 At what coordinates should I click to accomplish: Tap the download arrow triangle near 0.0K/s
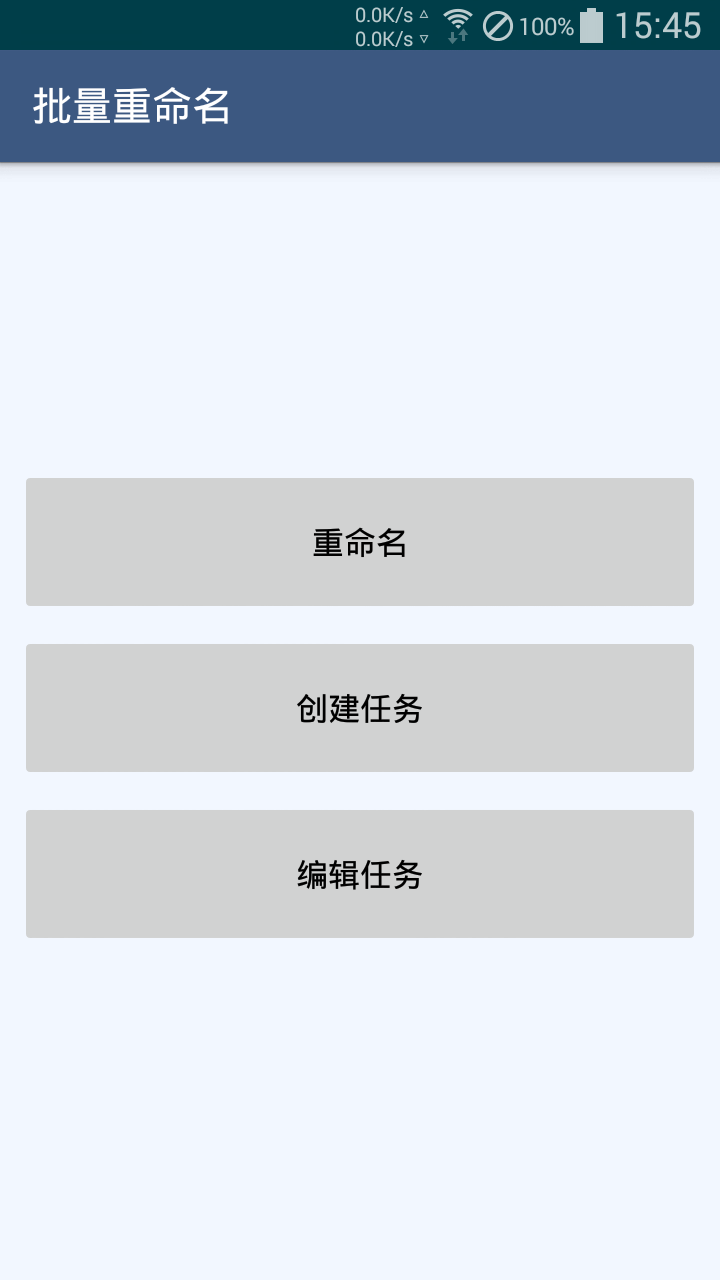426,40
